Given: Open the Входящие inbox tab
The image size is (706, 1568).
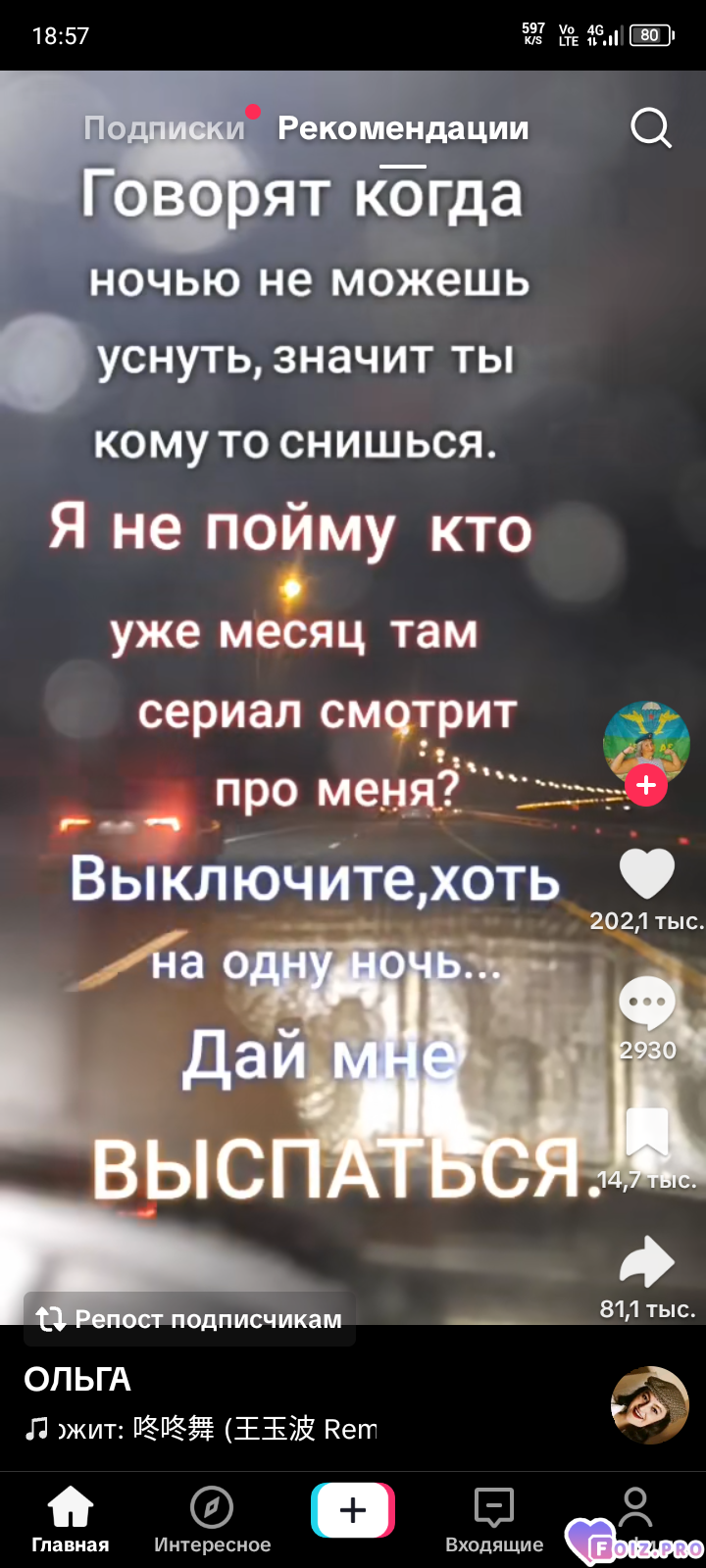Looking at the screenshot, I should [494, 1520].
